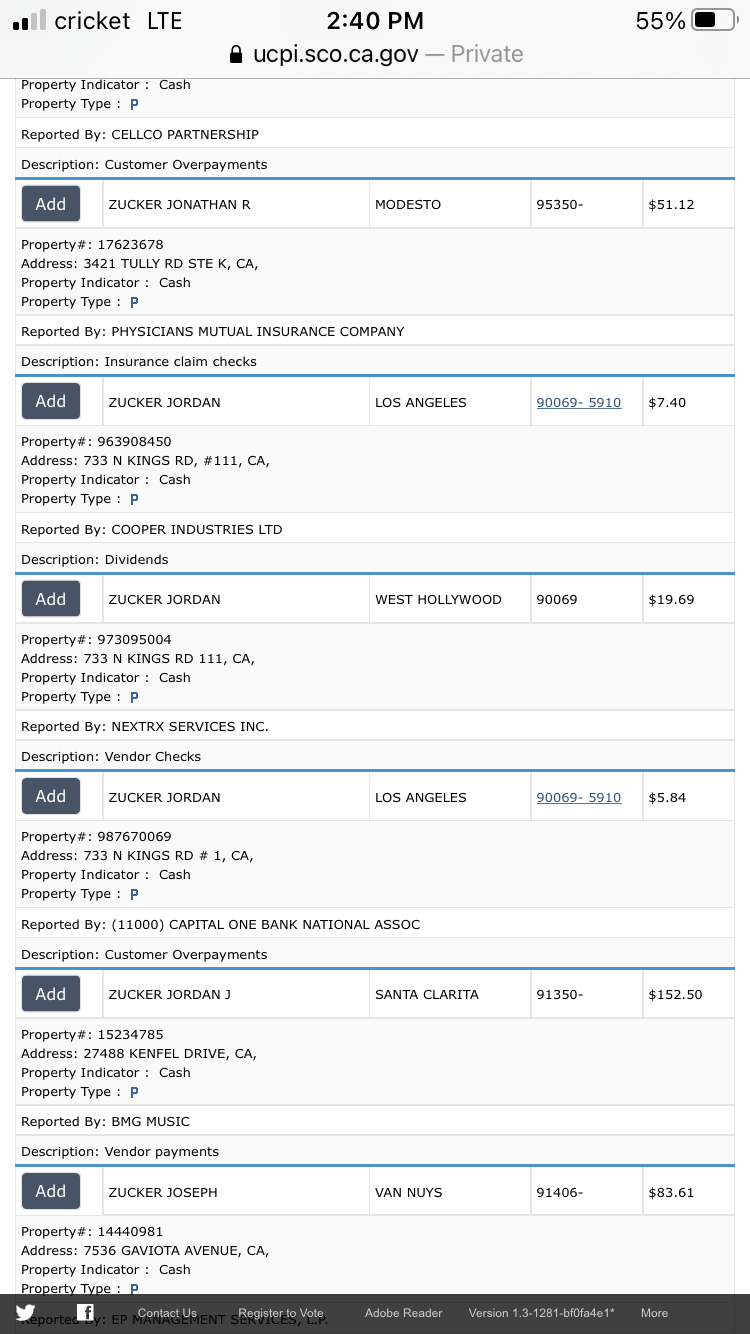750x1334 pixels.
Task: Open property type P for property 17623678
Action: (x=134, y=302)
